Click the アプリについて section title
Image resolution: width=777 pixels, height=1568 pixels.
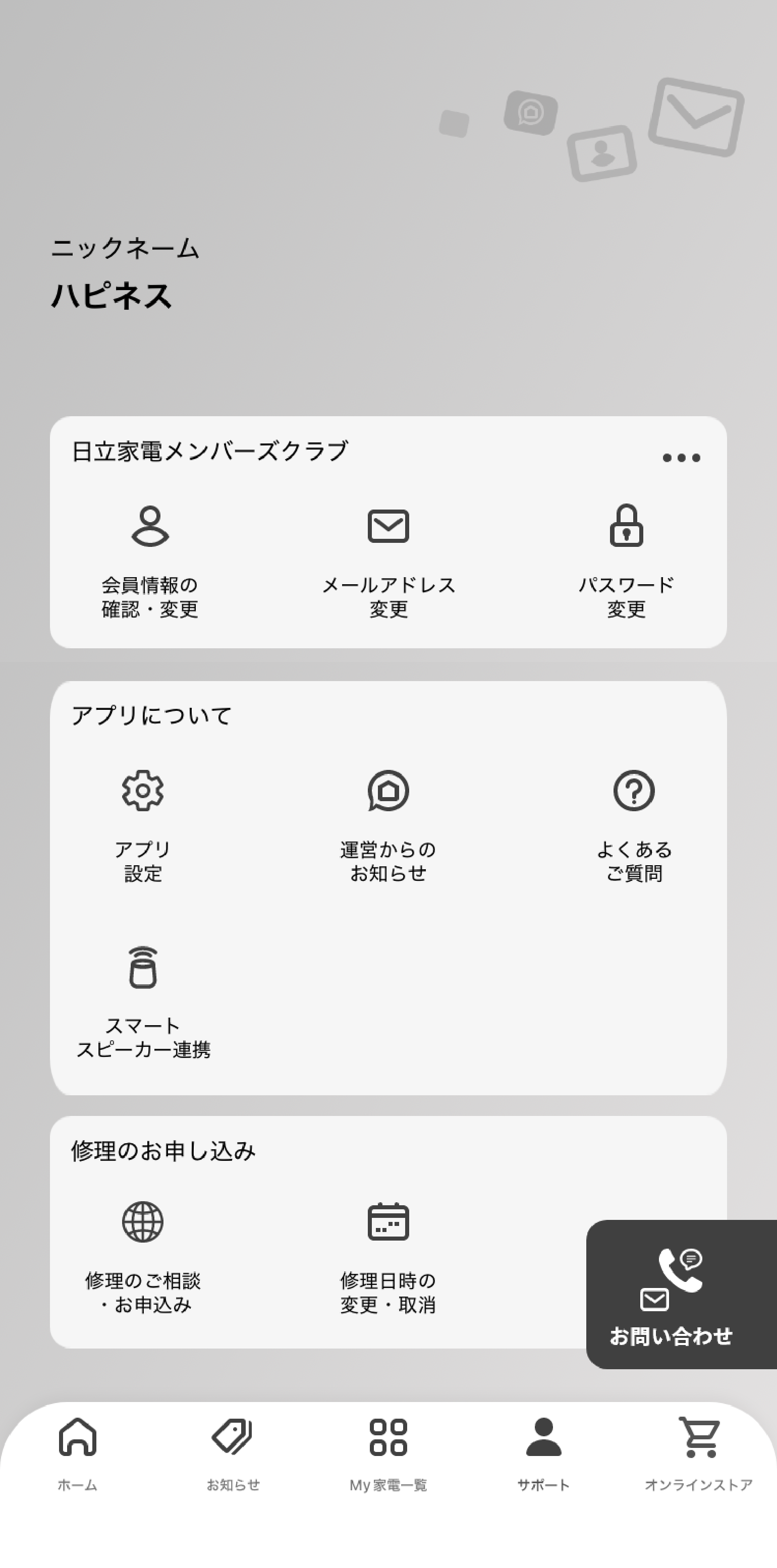click(152, 716)
